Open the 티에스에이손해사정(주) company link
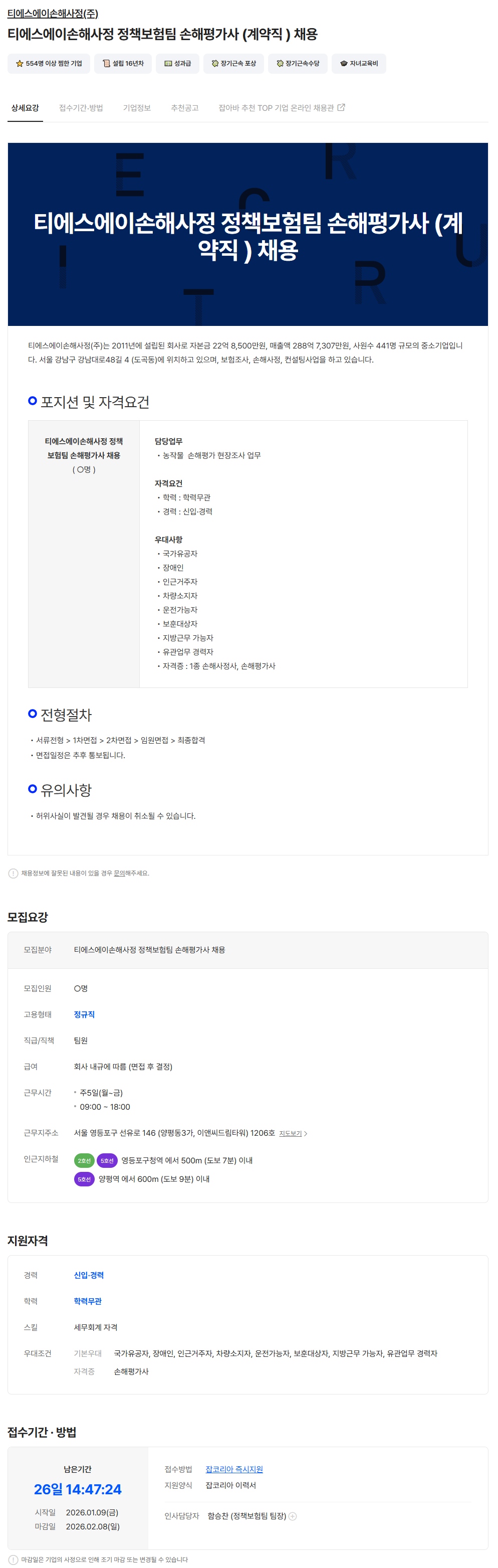 tap(52, 14)
